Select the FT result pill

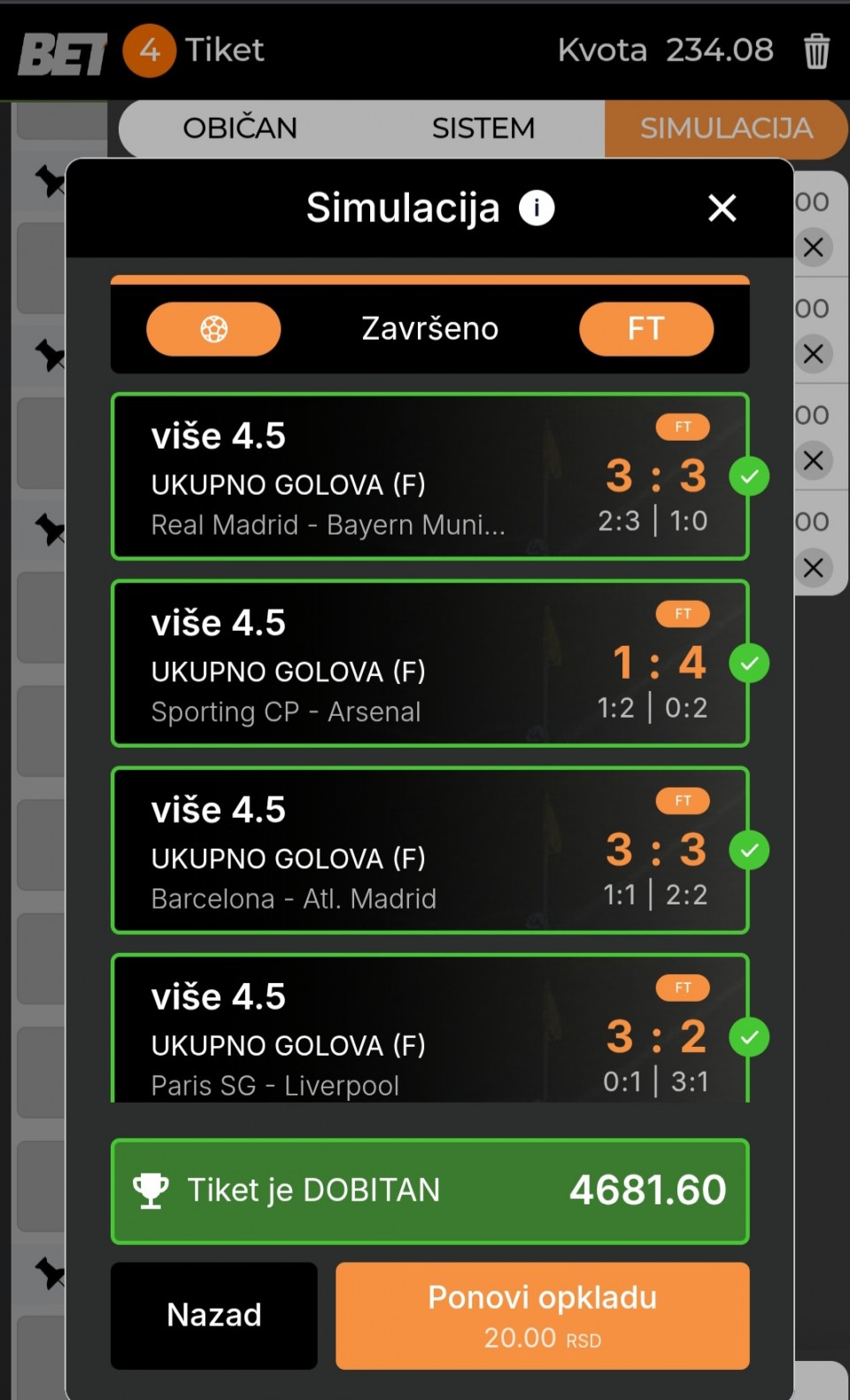(645, 329)
